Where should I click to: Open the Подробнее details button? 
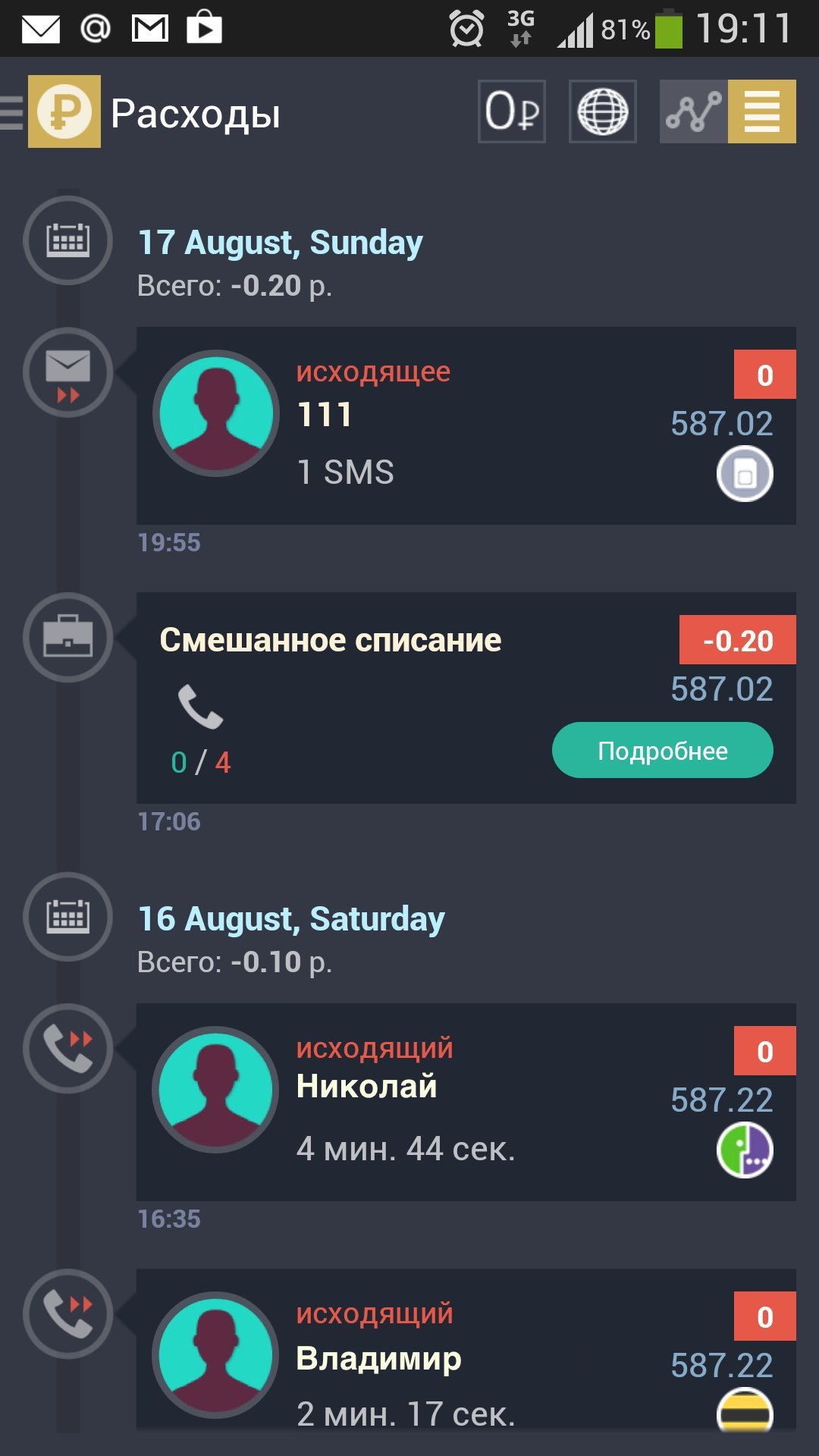[661, 750]
